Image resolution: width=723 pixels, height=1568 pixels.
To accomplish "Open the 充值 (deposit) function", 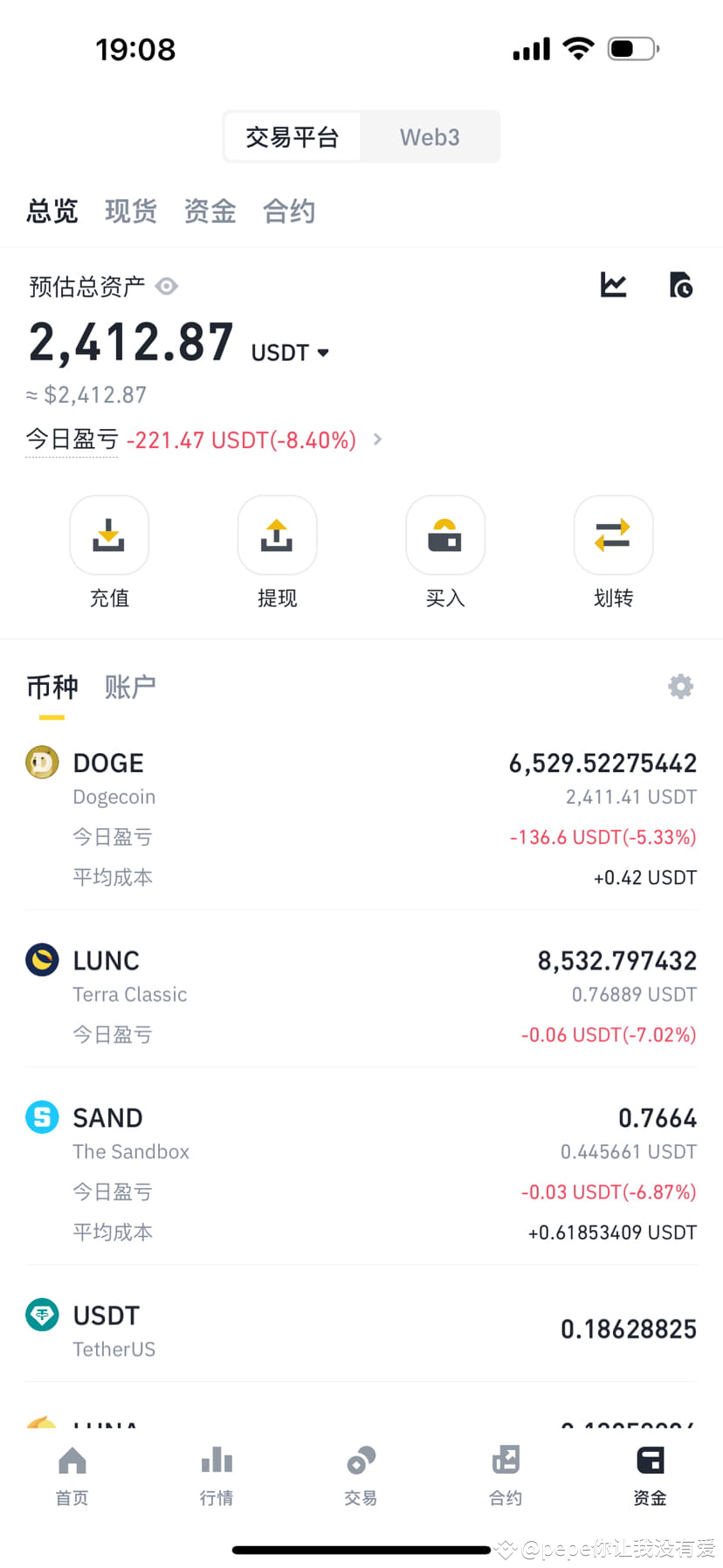I will (109, 535).
